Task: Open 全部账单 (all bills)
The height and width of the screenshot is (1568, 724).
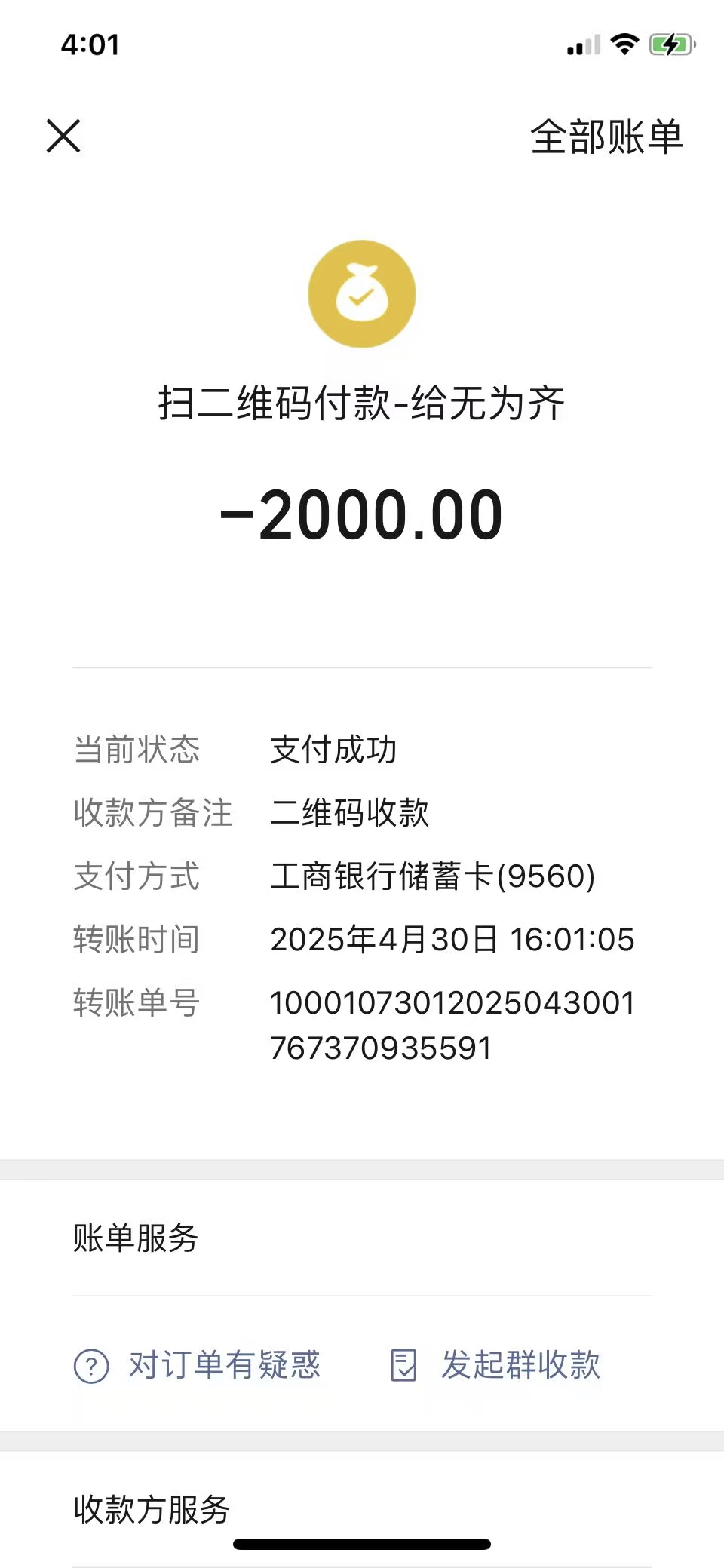Action: pyautogui.click(x=606, y=137)
